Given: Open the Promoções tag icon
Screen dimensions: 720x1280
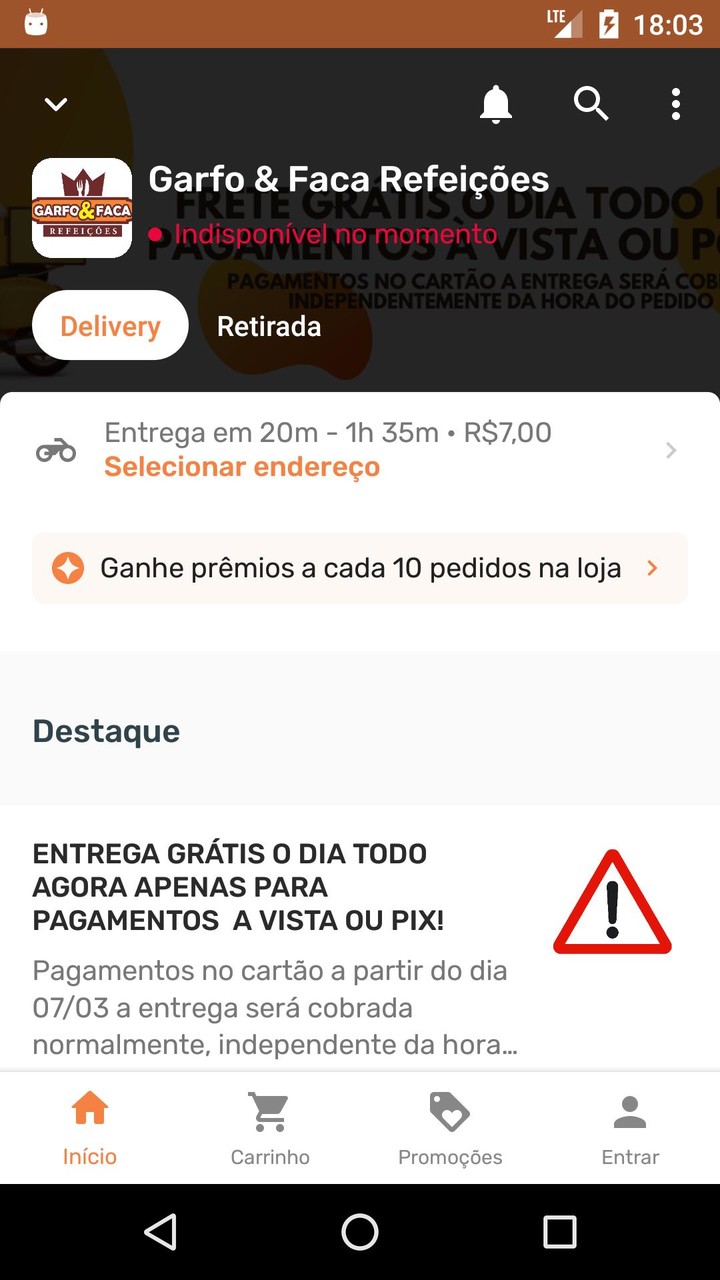Looking at the screenshot, I should 450,1110.
